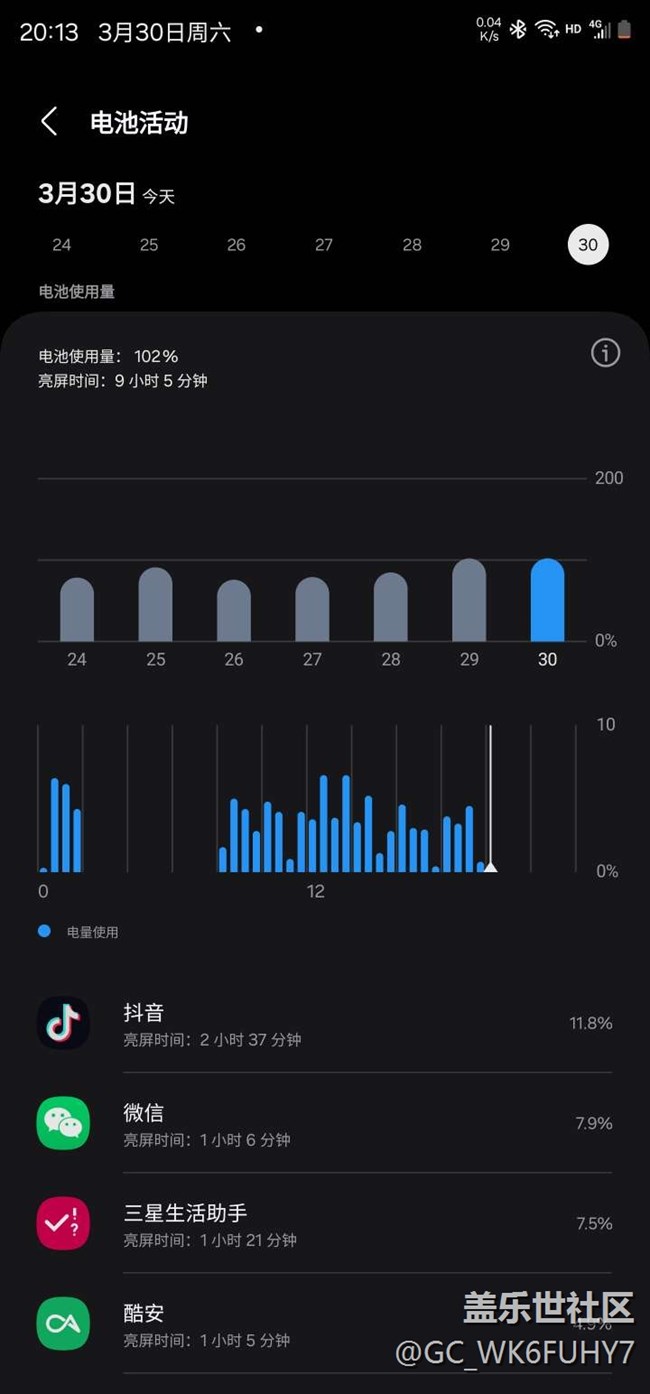
Task: Tap the usage bar for the 29th
Action: click(x=469, y=600)
